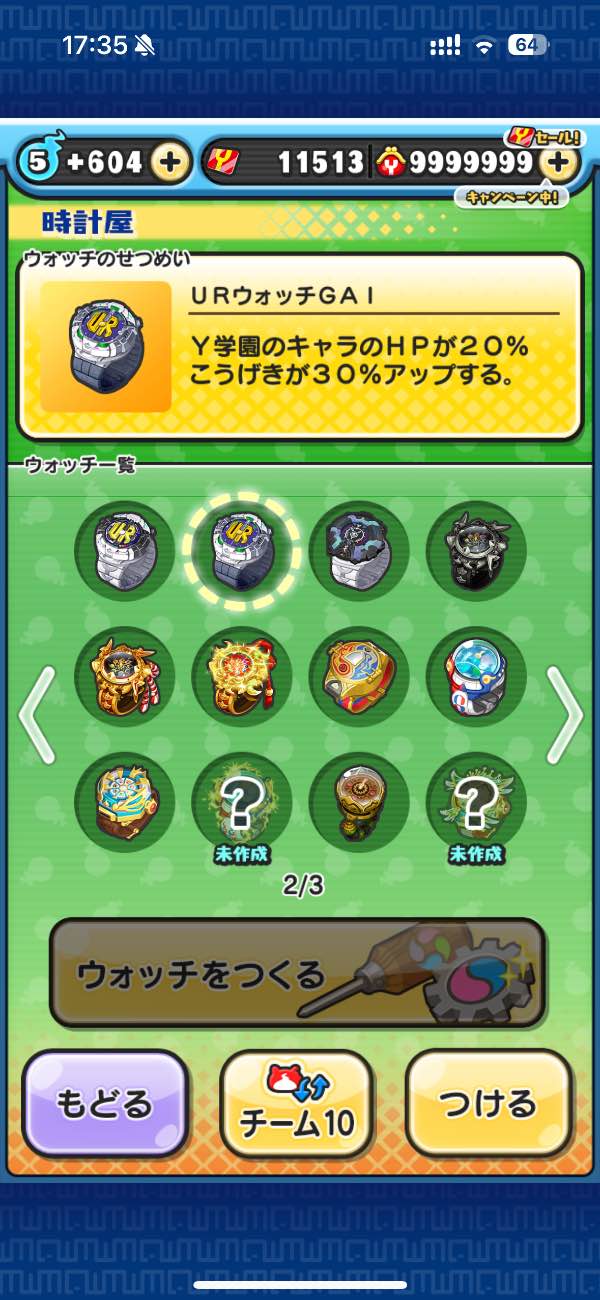The image size is (600, 1300).
Task: Go to the next watch page arrow
Action: click(565, 717)
